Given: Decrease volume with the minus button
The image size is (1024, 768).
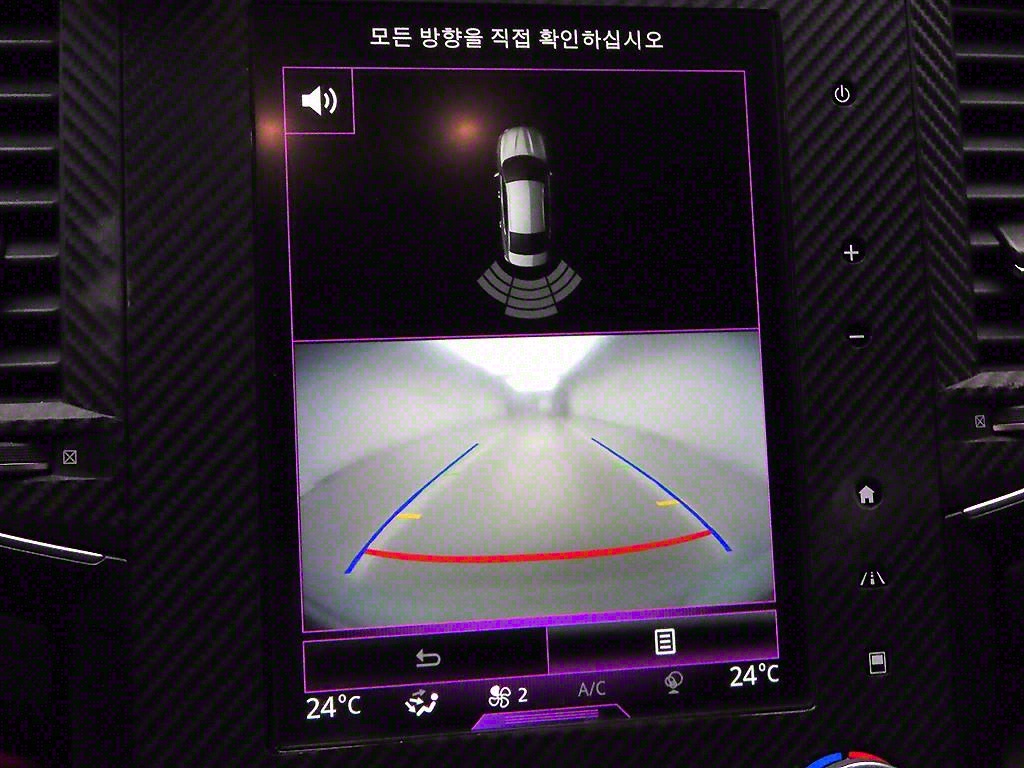Looking at the screenshot, I should click(856, 337).
